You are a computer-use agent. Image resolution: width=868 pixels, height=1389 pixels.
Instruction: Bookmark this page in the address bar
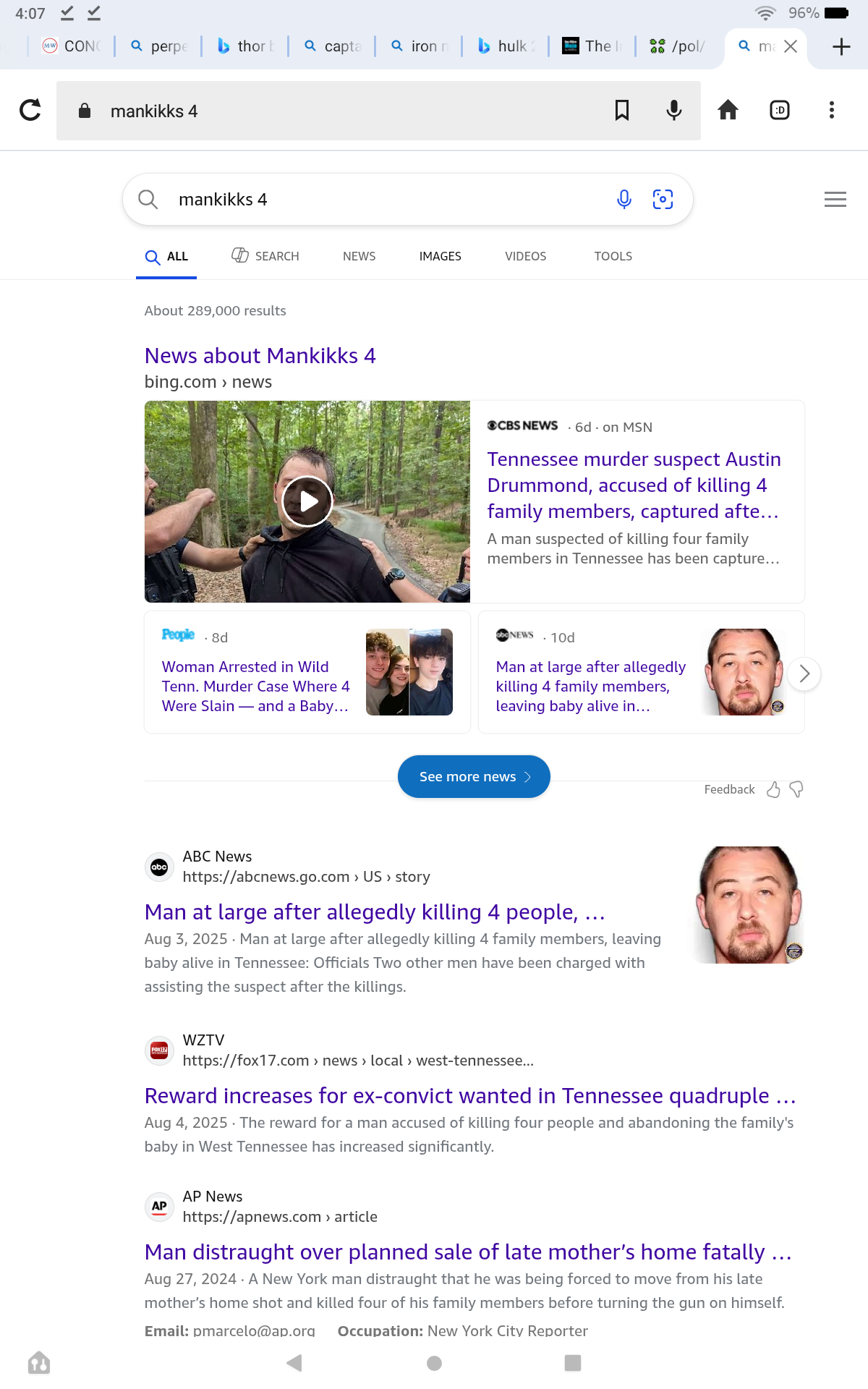click(621, 110)
